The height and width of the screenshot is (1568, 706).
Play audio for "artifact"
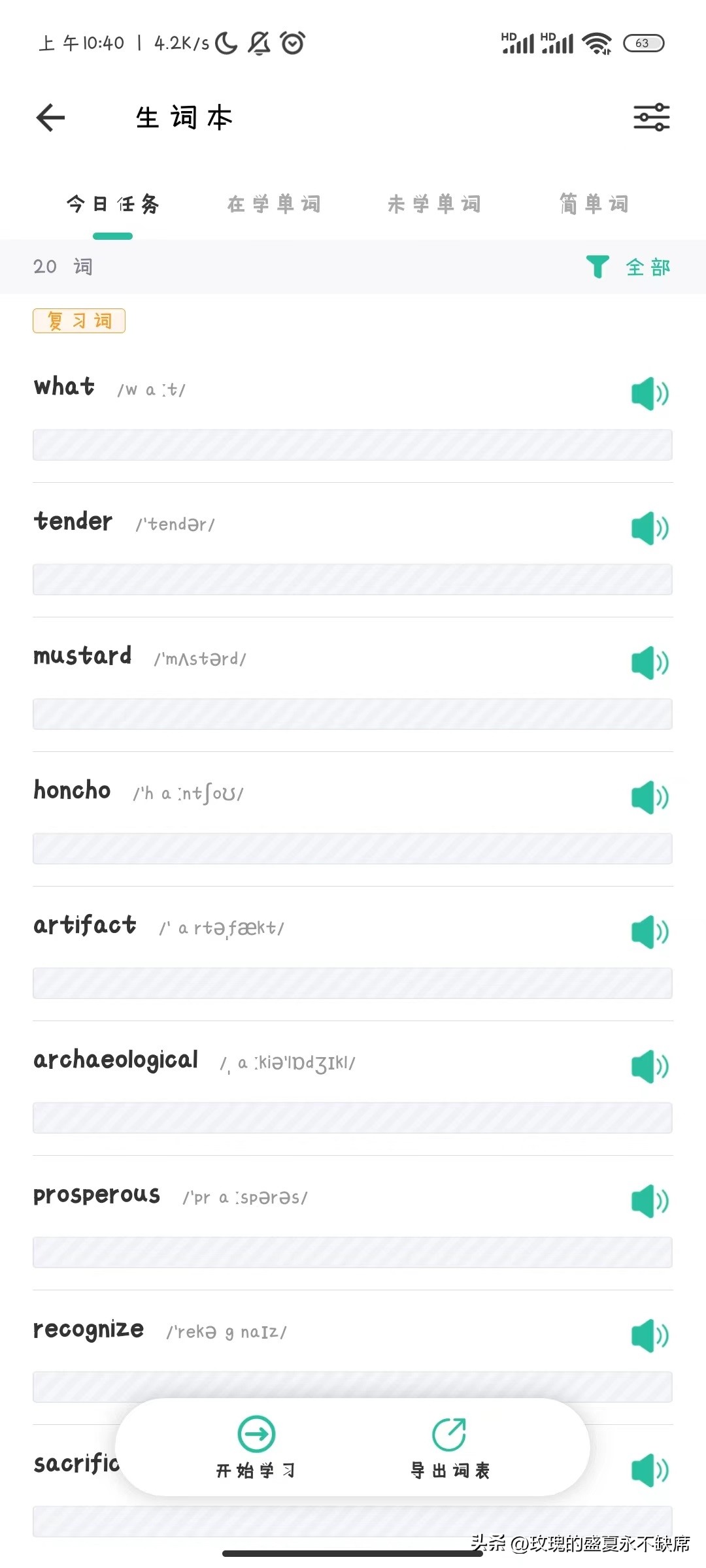click(650, 932)
